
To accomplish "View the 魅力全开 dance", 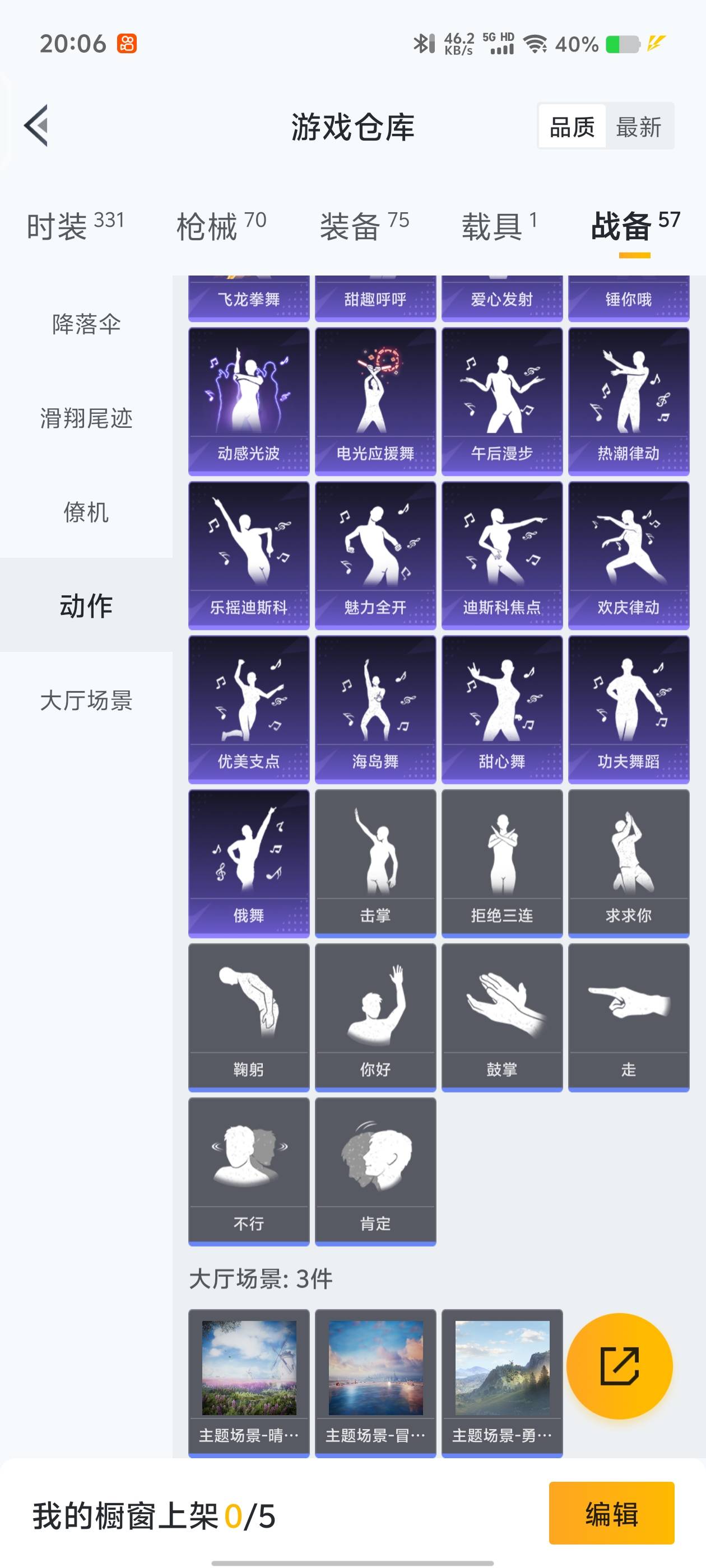I will click(375, 554).
